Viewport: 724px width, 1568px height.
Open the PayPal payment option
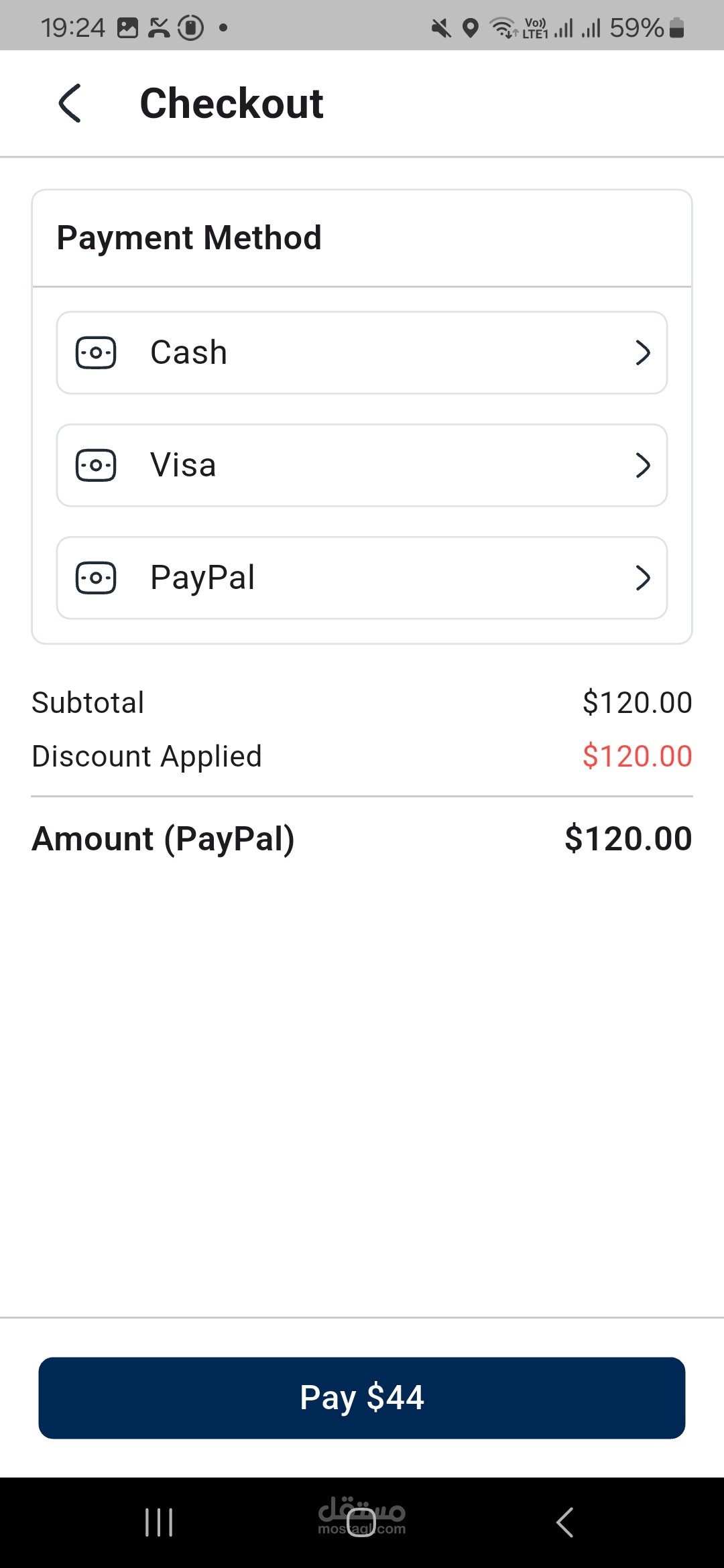(x=362, y=578)
